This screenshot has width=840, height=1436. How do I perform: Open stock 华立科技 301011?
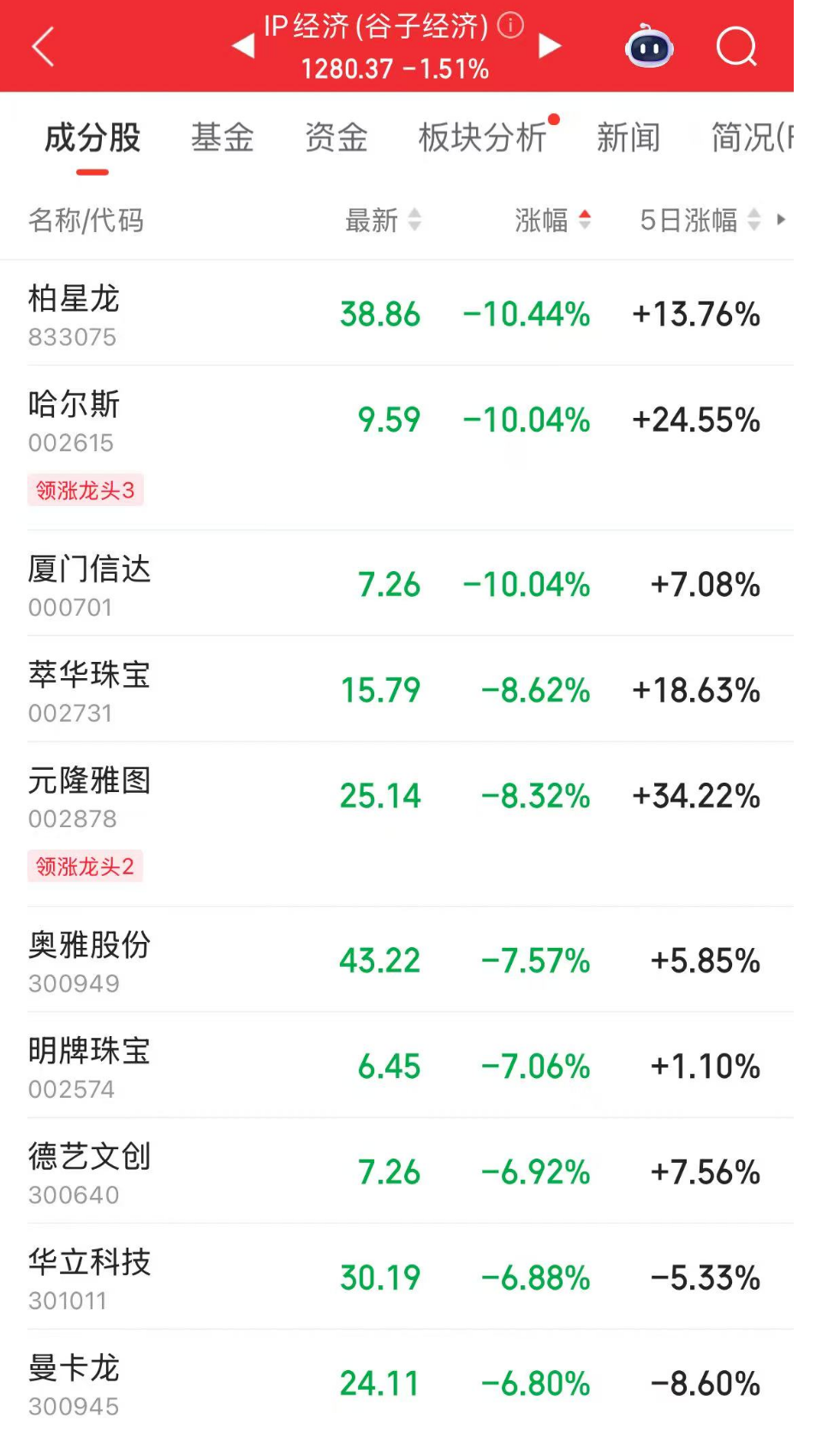point(396,1277)
